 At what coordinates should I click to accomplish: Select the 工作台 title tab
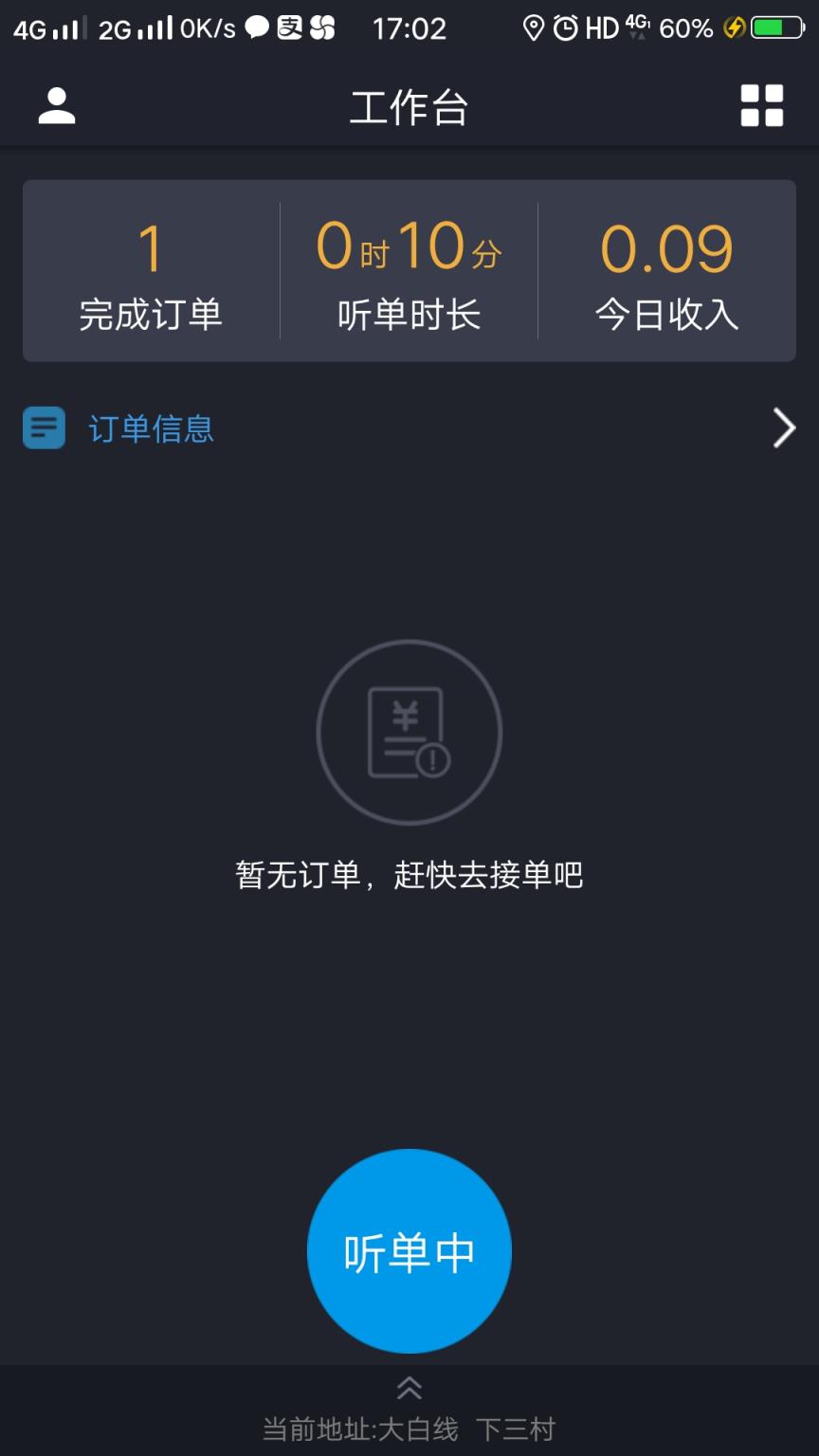click(x=409, y=106)
